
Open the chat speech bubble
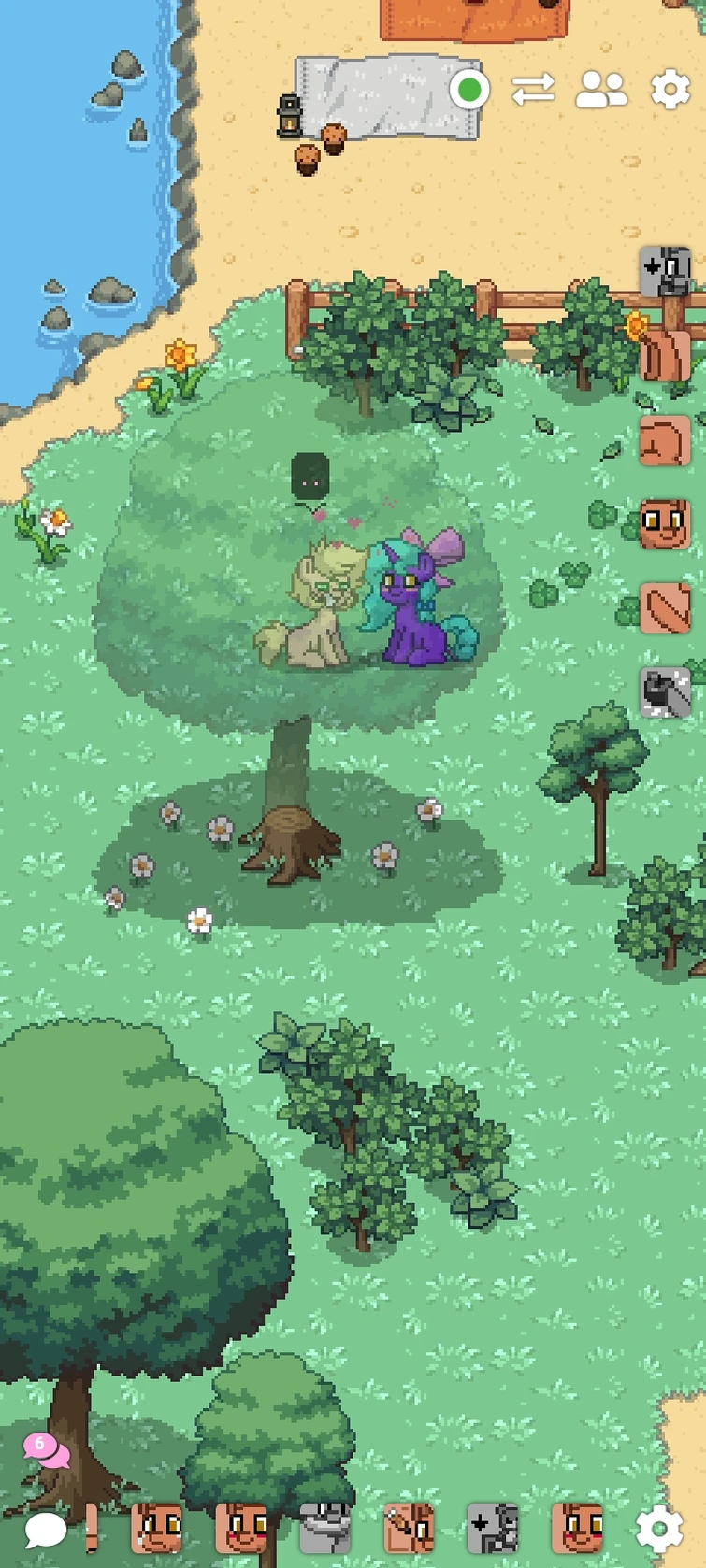coord(45,1530)
